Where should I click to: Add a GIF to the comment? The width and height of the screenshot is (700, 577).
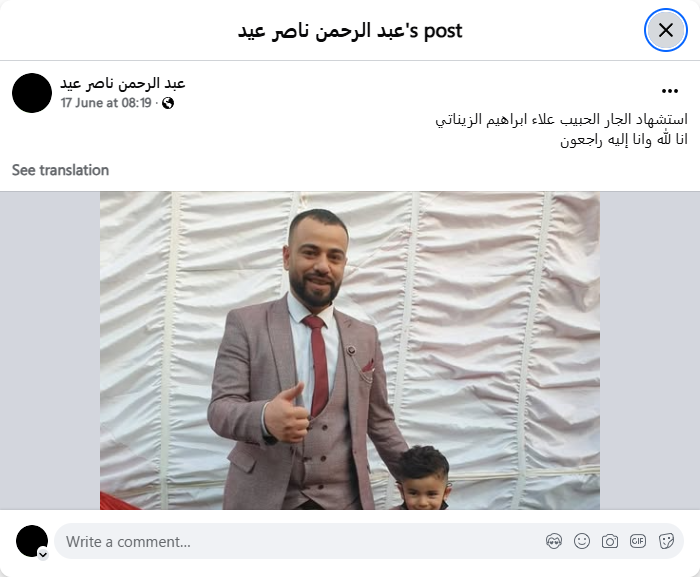[x=638, y=542]
